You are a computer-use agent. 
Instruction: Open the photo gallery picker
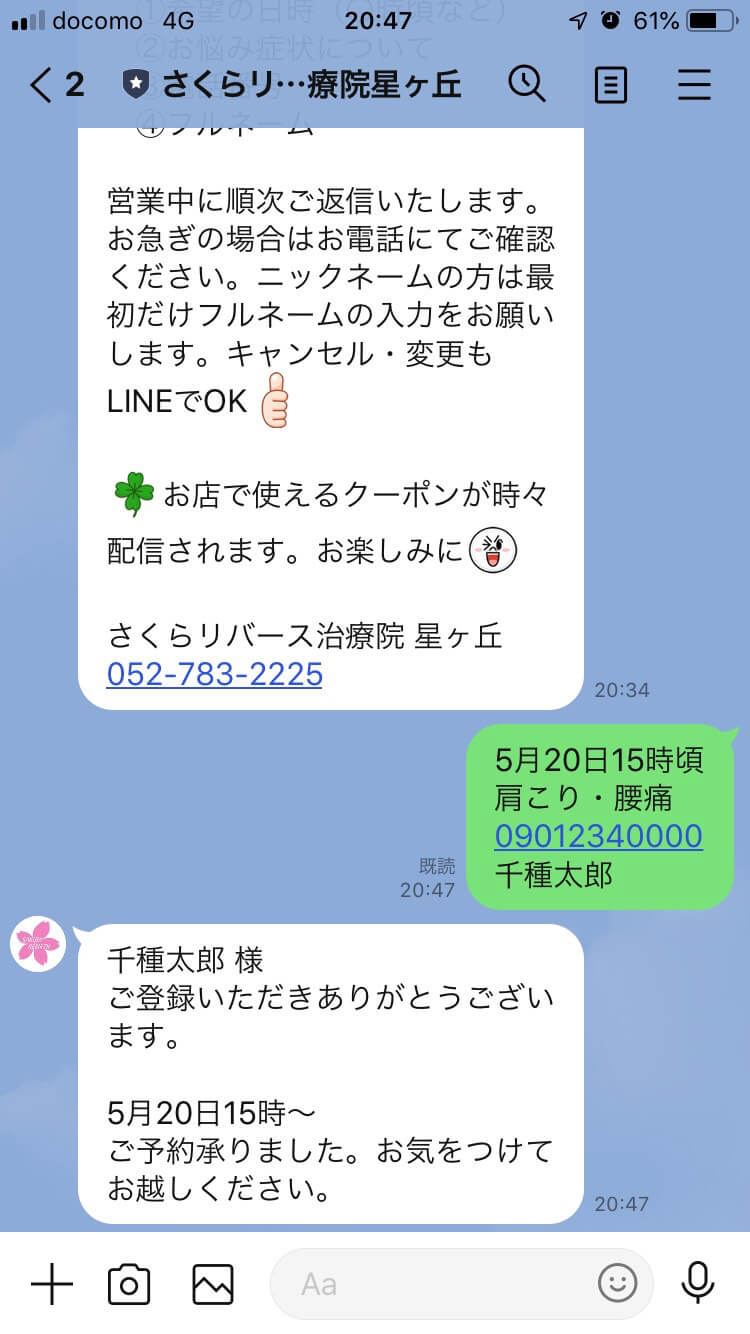[213, 1284]
